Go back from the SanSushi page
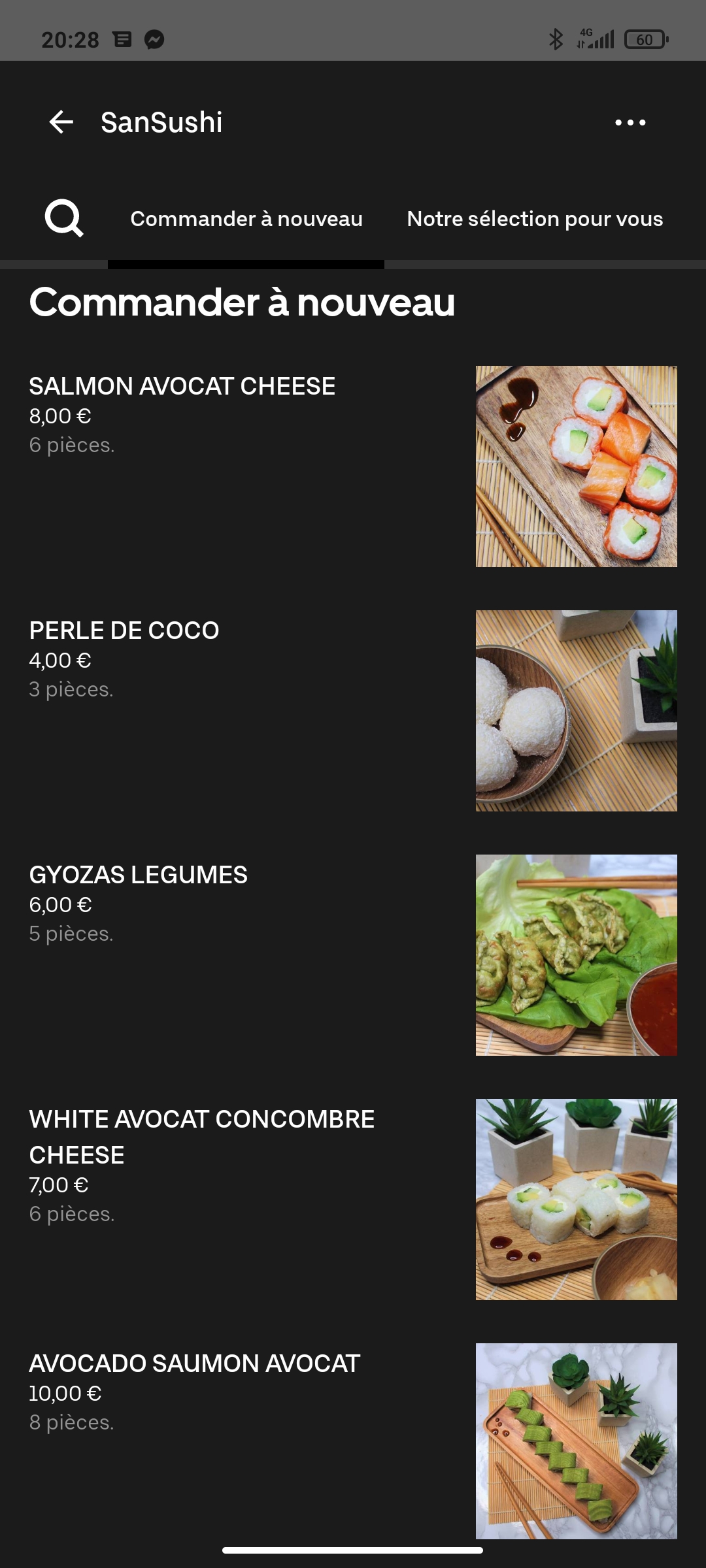The image size is (706, 1568). 61,122
